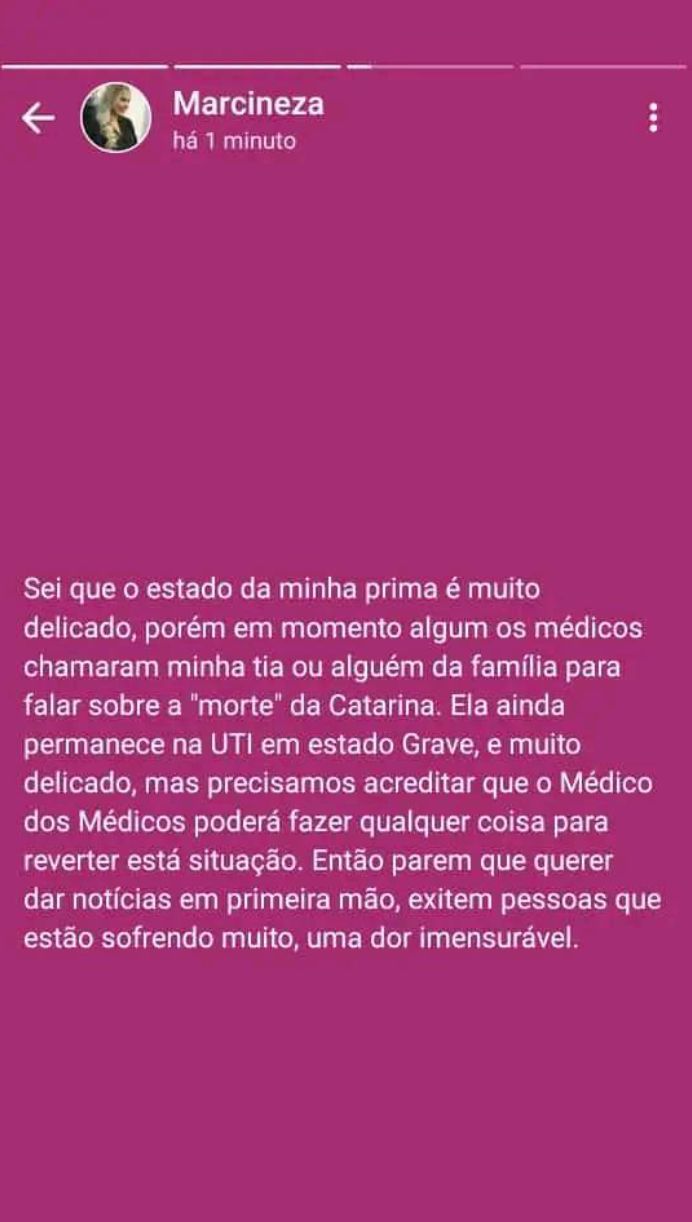Go back from Marcineza's status
Image resolution: width=692 pixels, height=1222 pixels.
tap(38, 118)
